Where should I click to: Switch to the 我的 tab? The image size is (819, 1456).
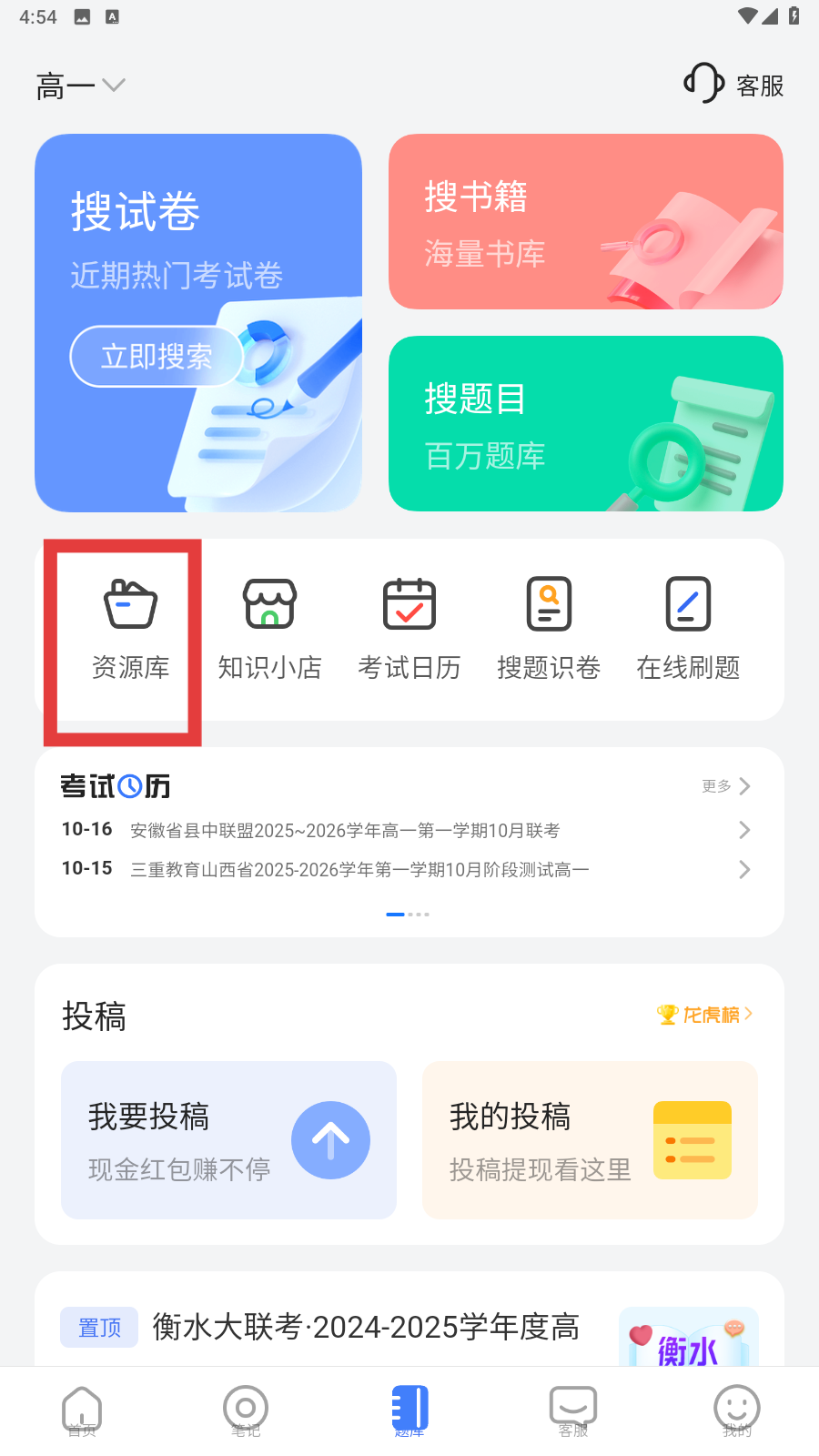tap(736, 1411)
